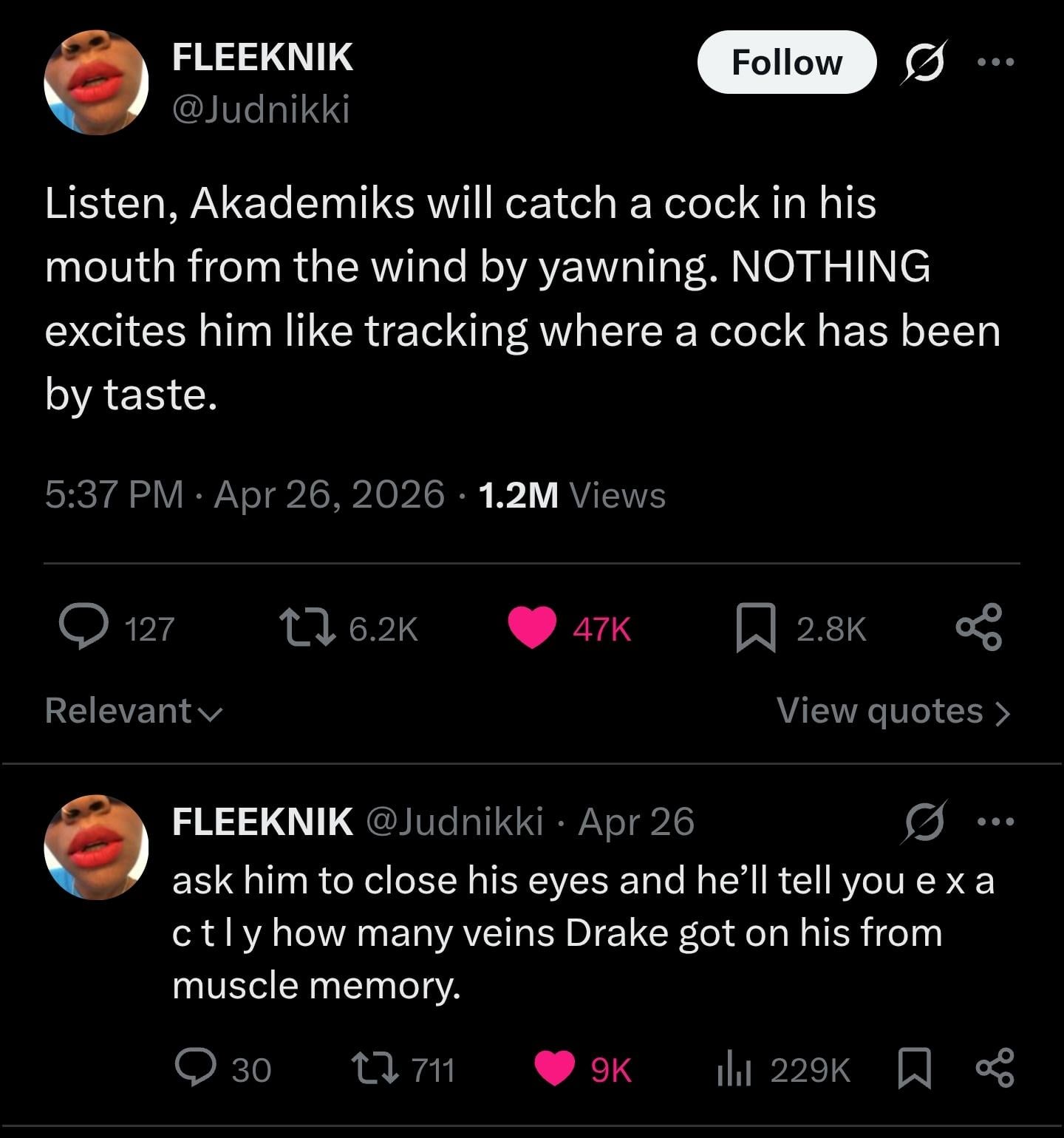View analytics for the reply with 229K views
This screenshot has width=1064, height=1138.
point(734,1069)
